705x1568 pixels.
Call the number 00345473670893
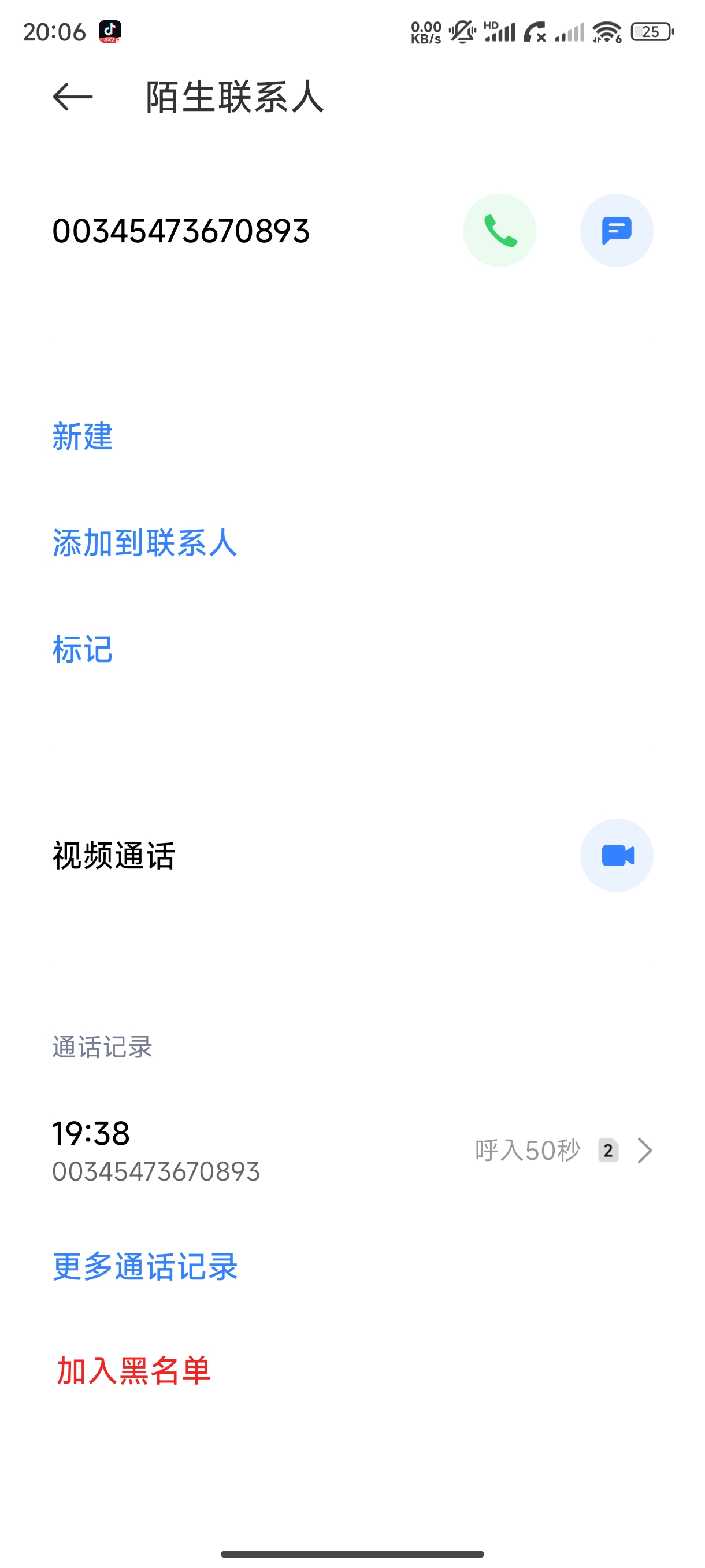coord(499,231)
